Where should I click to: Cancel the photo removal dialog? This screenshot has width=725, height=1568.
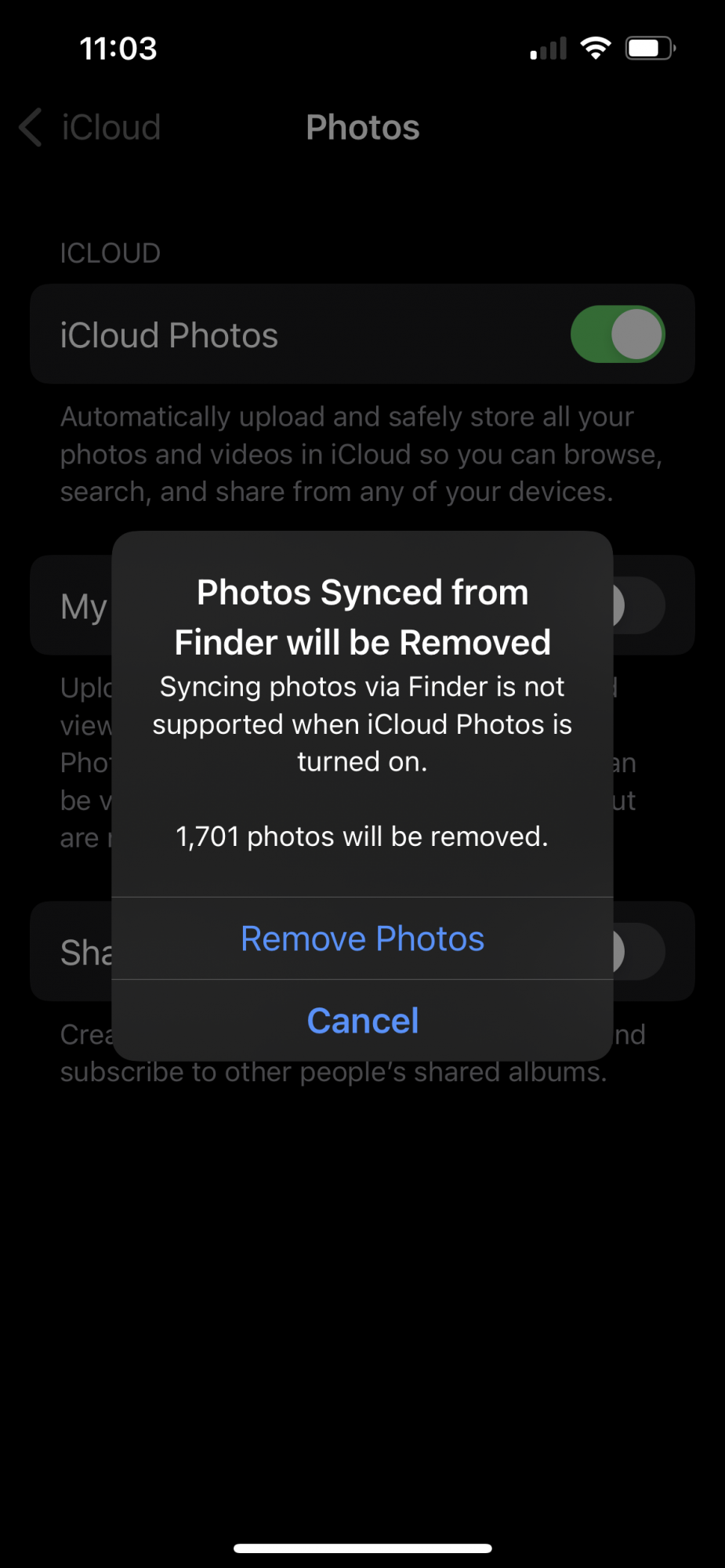pos(362,1021)
